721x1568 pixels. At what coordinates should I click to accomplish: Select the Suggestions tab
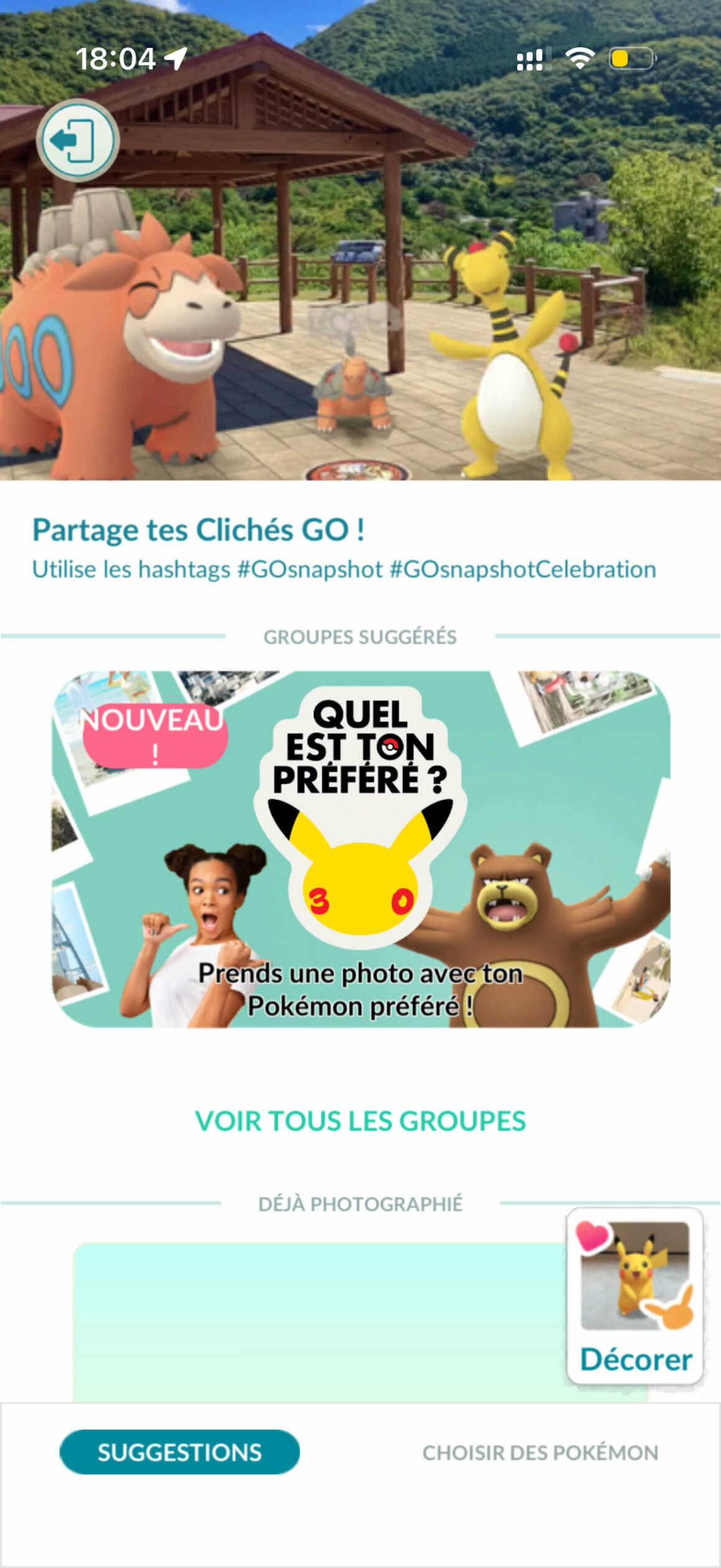pyautogui.click(x=180, y=1452)
